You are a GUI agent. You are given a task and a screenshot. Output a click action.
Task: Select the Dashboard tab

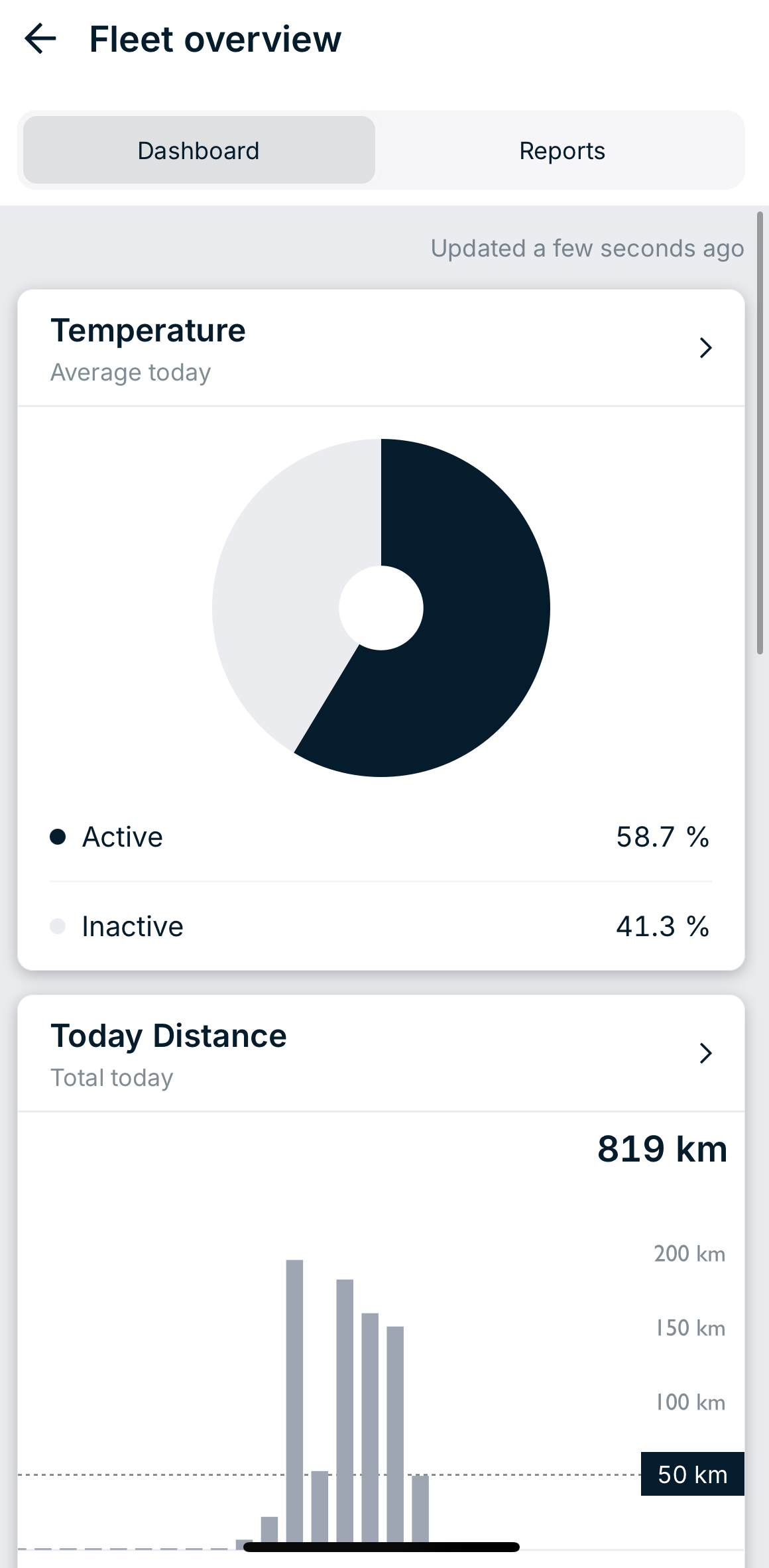[199, 151]
